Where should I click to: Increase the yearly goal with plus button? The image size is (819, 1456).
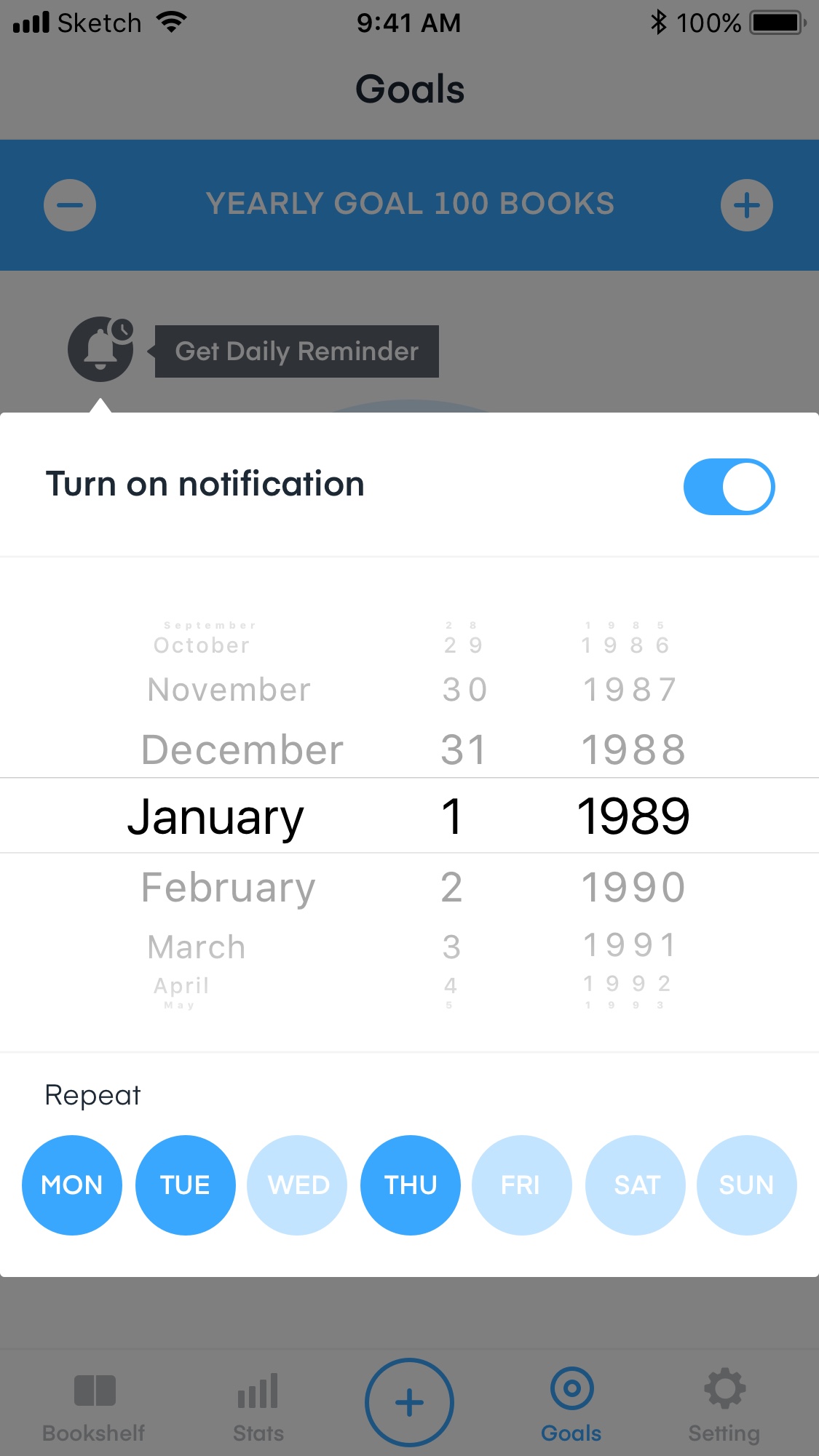pyautogui.click(x=747, y=205)
